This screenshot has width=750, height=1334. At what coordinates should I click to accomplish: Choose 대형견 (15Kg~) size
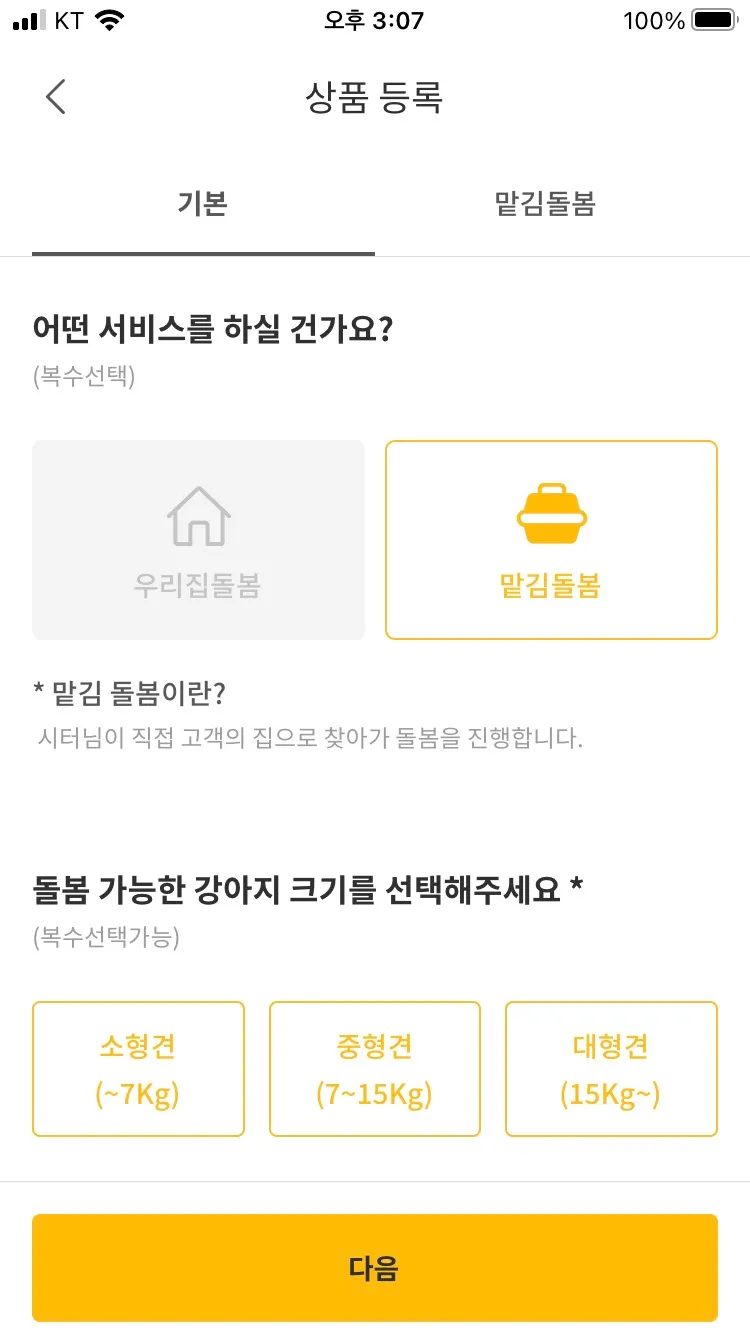point(611,1069)
